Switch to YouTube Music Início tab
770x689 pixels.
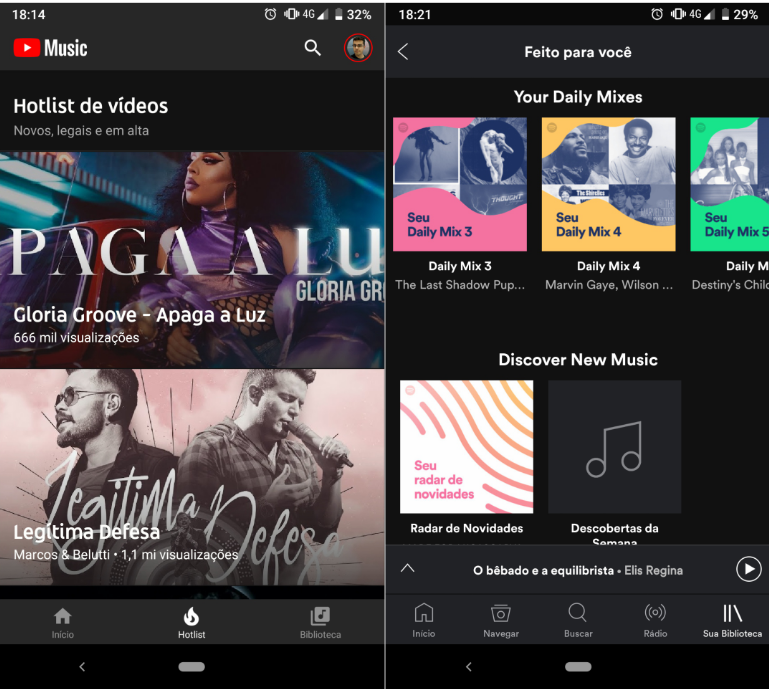[63, 621]
